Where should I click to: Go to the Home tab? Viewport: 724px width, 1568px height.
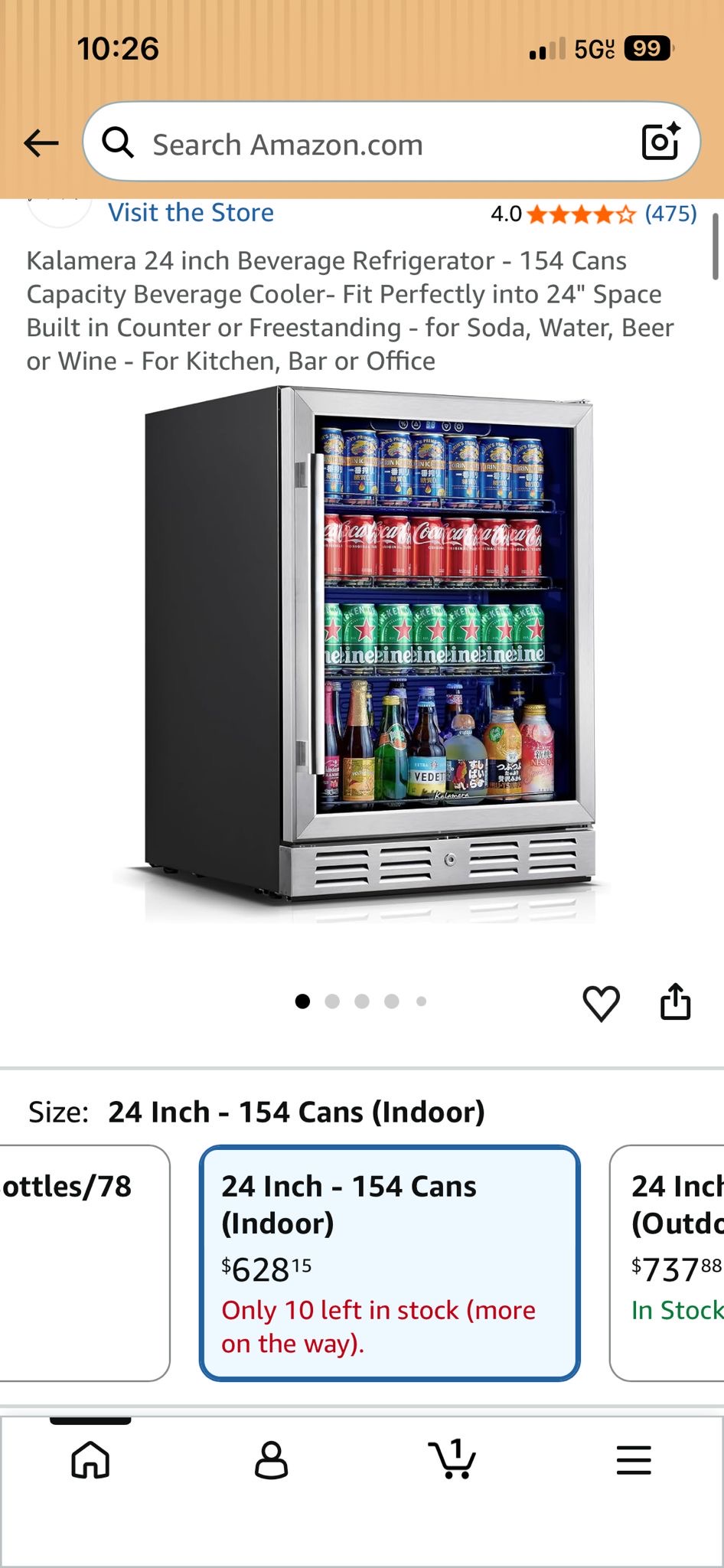[90, 1460]
